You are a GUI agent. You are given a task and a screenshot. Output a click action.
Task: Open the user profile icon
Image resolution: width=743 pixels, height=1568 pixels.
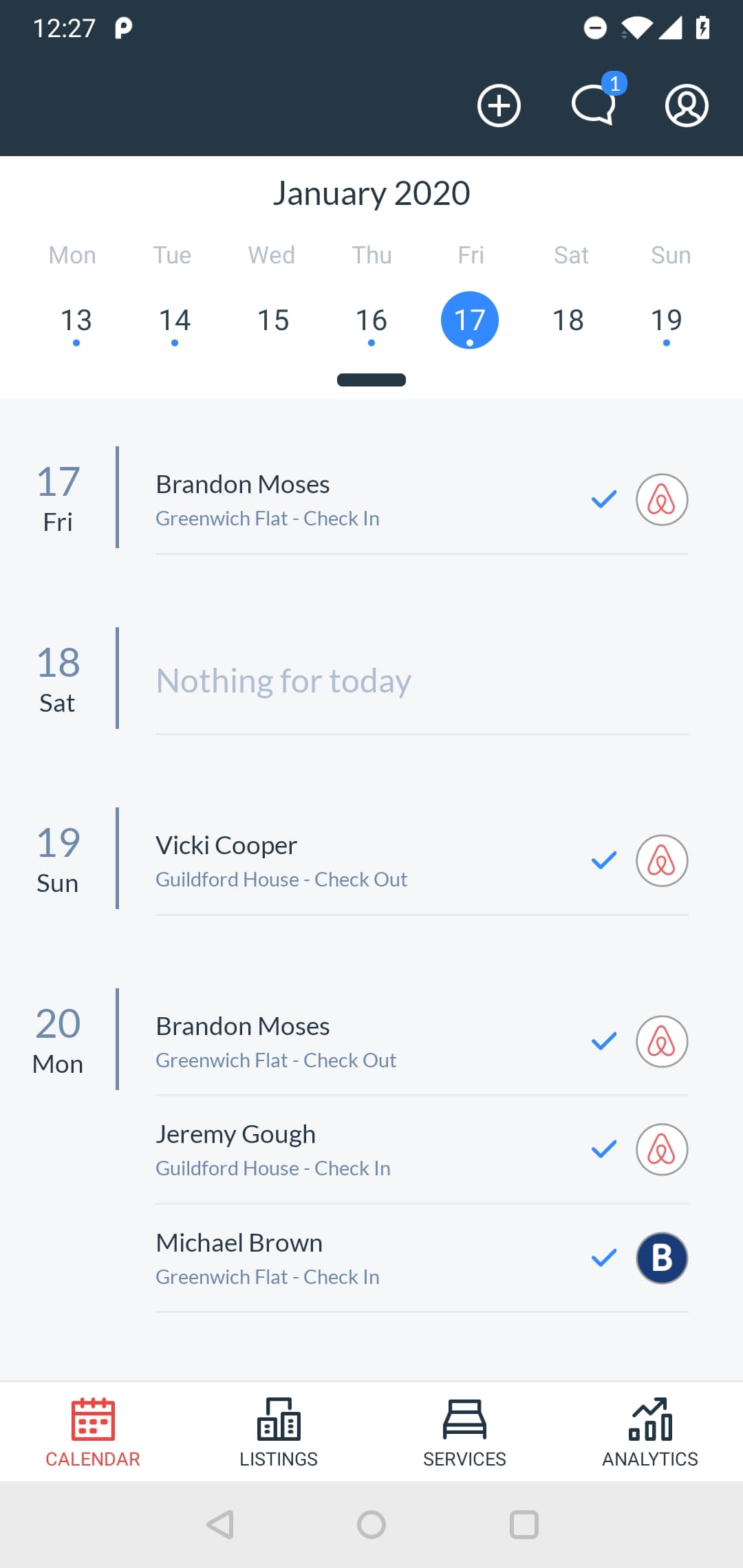(x=687, y=106)
